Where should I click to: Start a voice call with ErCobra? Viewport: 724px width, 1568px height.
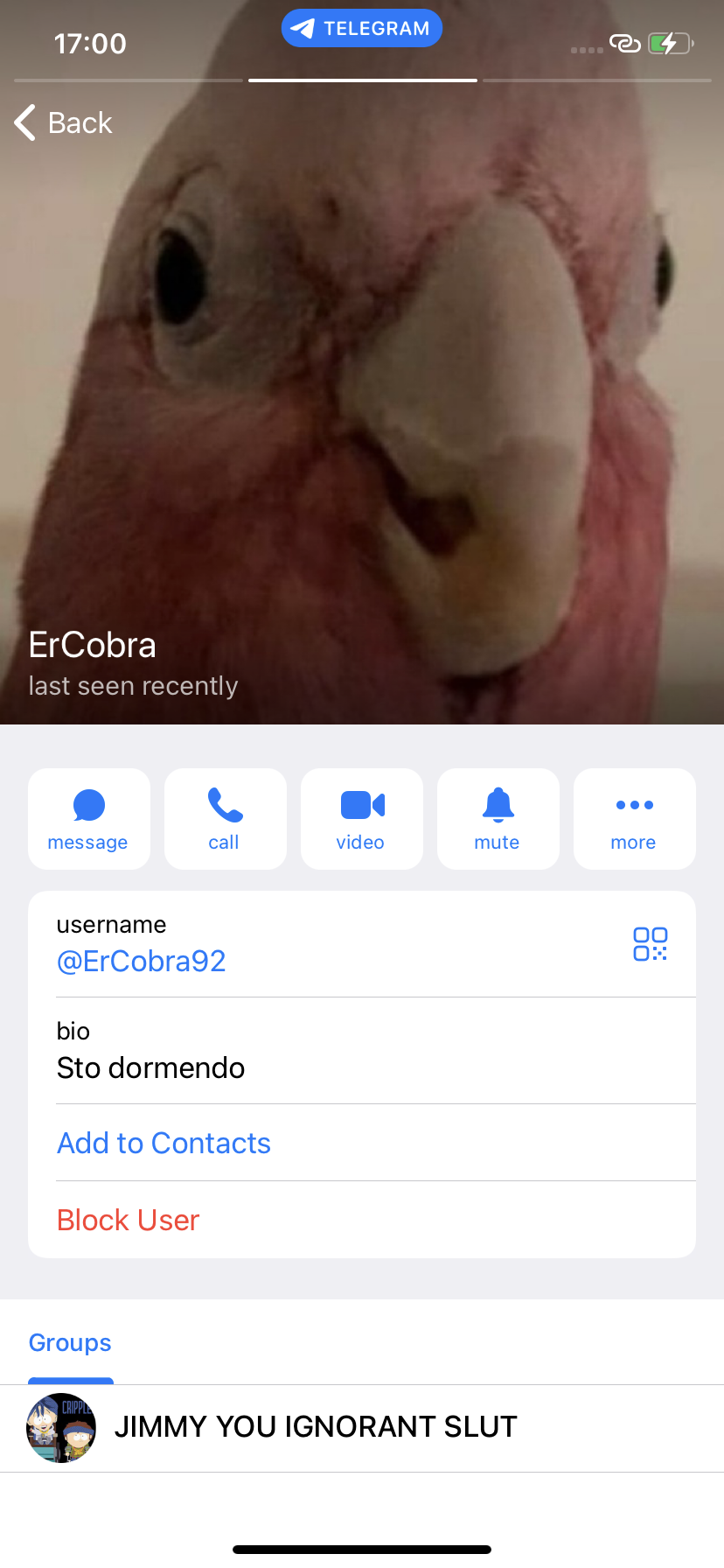(x=226, y=819)
